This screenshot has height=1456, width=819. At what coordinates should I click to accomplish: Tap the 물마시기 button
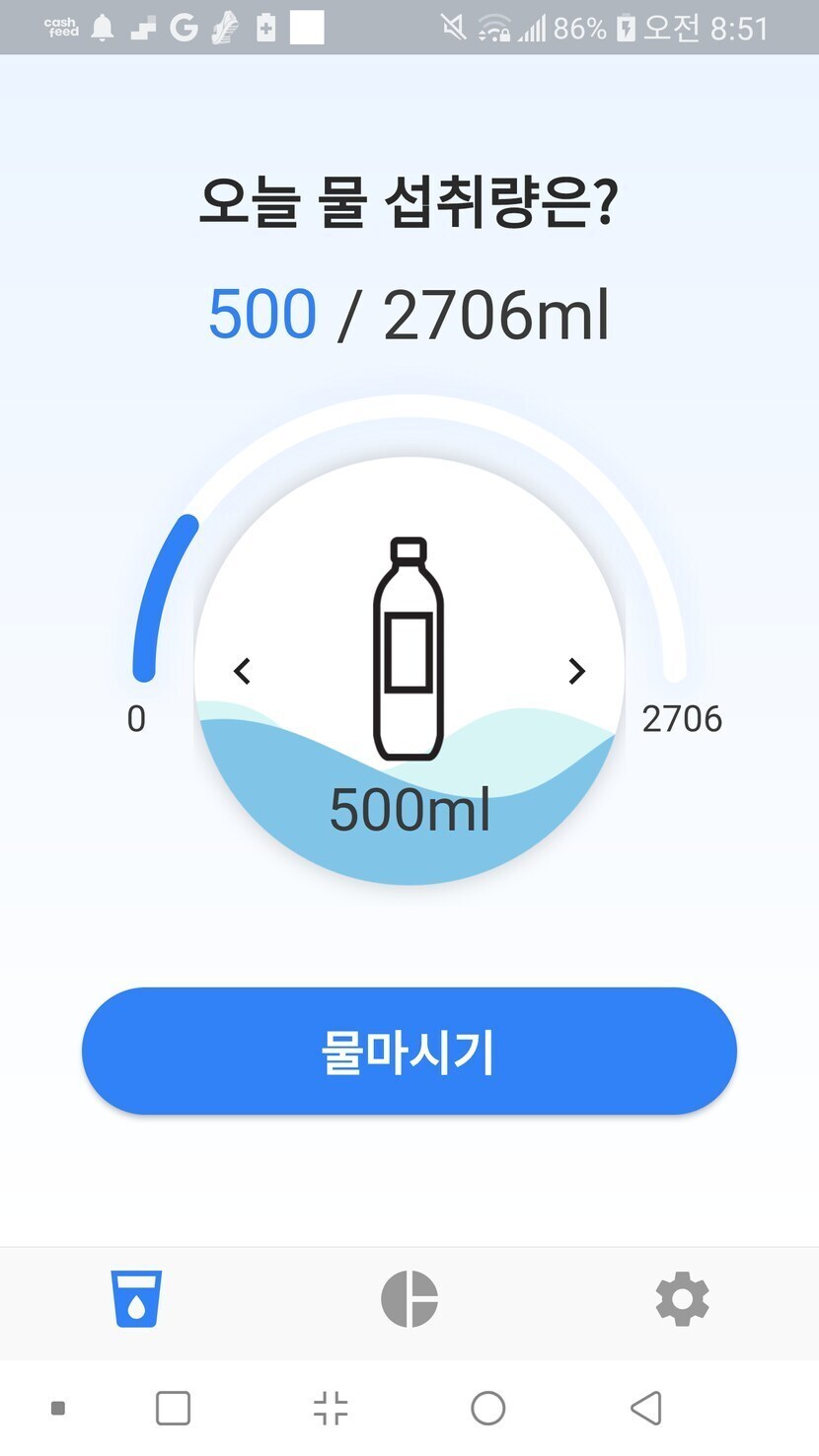coord(409,1052)
